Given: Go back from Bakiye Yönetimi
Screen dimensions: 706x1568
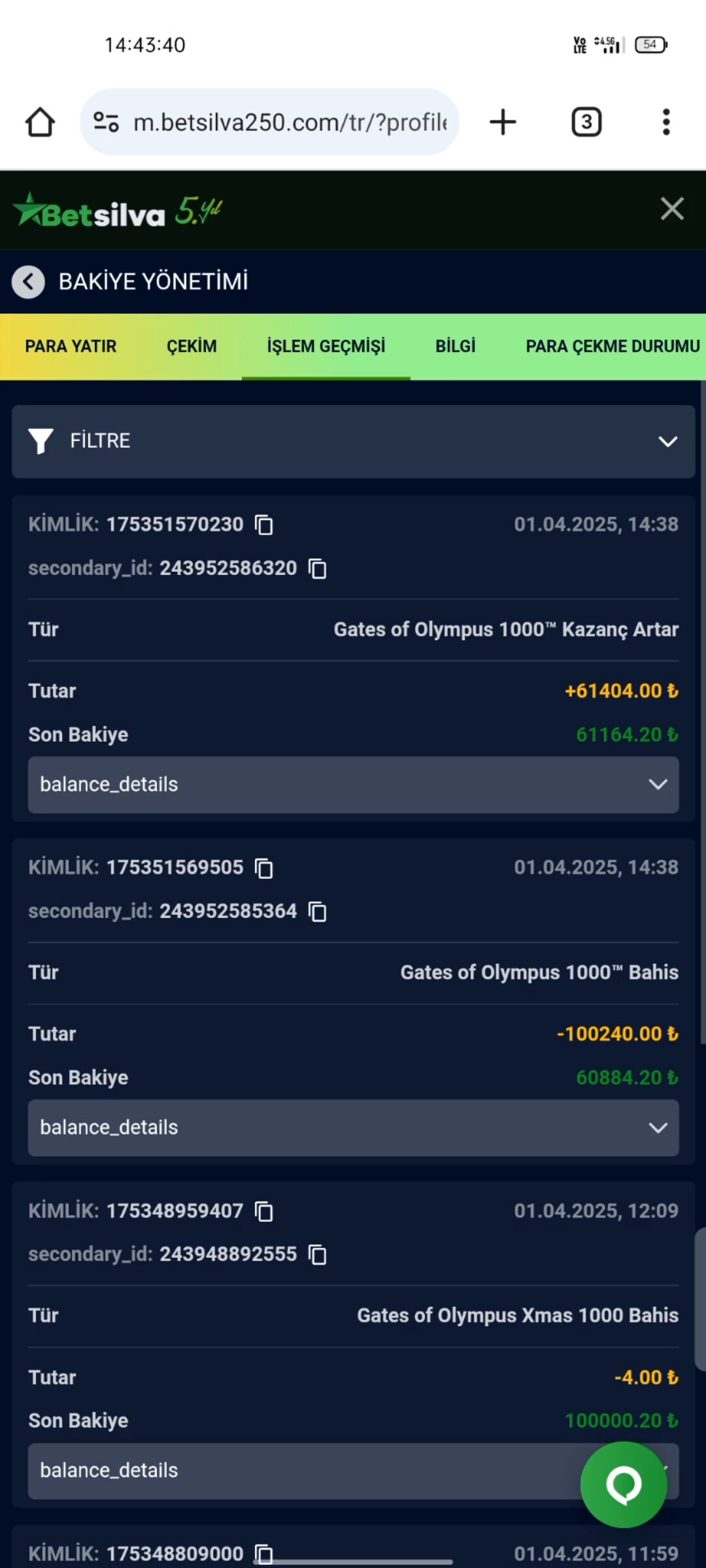Looking at the screenshot, I should click(28, 282).
